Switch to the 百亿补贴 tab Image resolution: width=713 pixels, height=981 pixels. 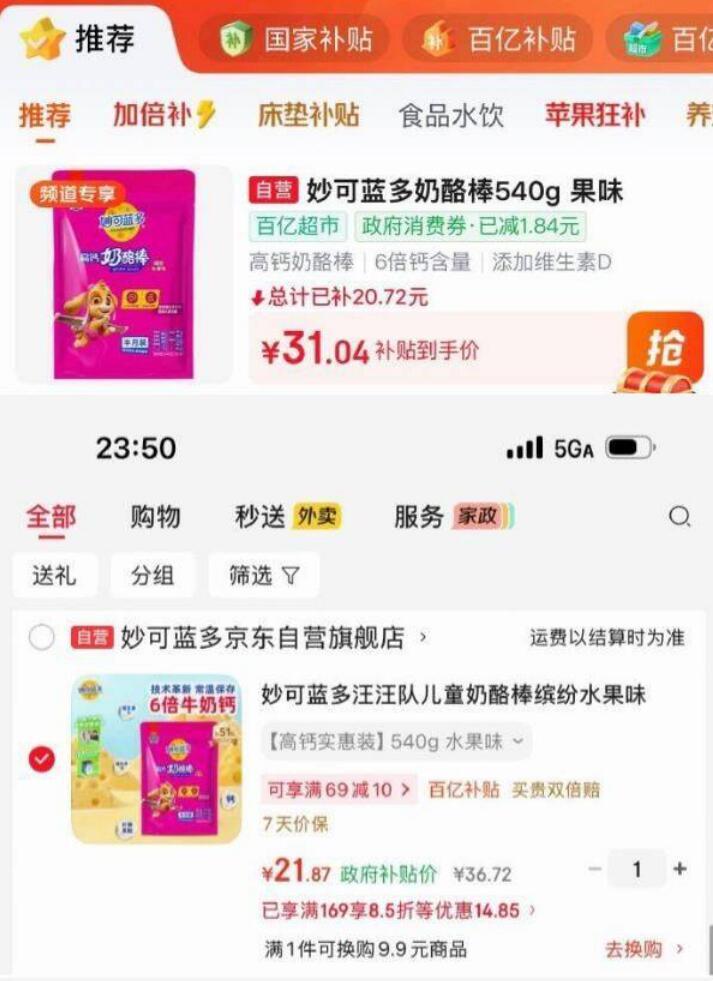coord(498,39)
